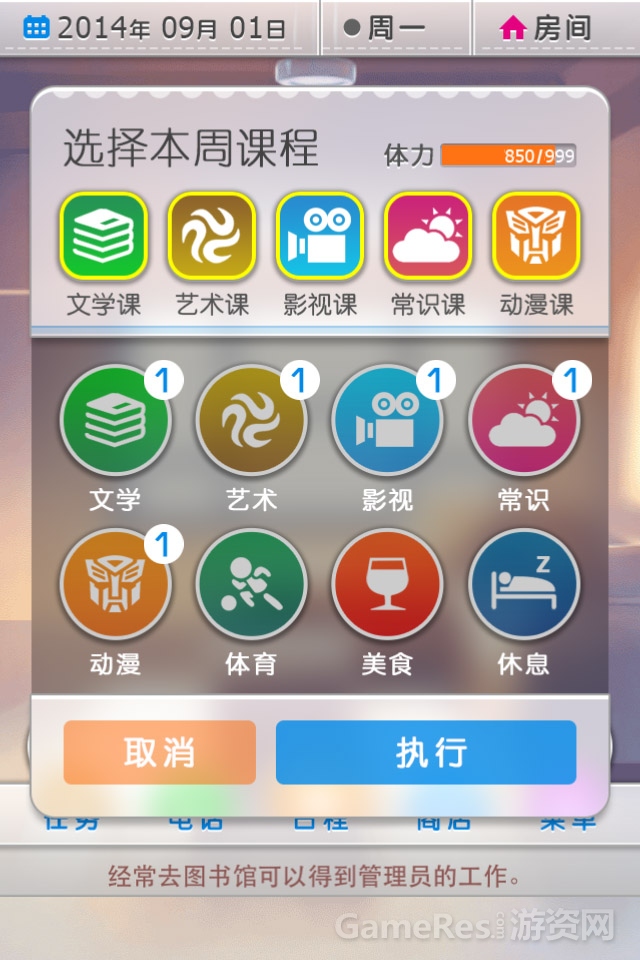Tap the 常识课 scheduled slot
Viewport: 640px width, 960px height.
428,236
